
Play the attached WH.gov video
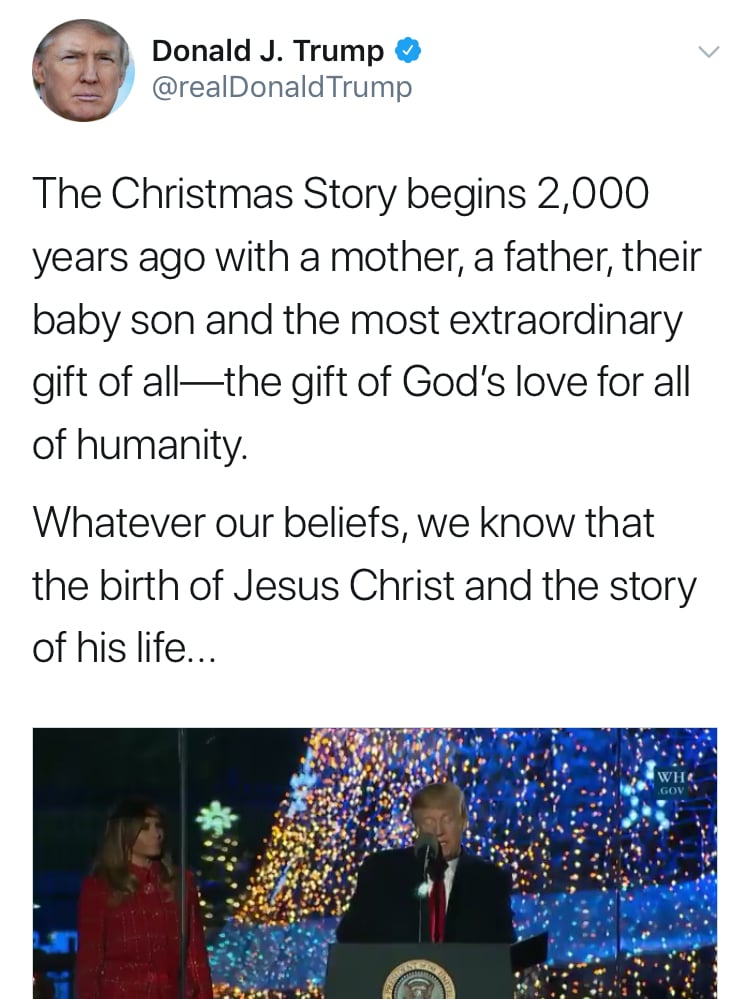click(x=375, y=862)
